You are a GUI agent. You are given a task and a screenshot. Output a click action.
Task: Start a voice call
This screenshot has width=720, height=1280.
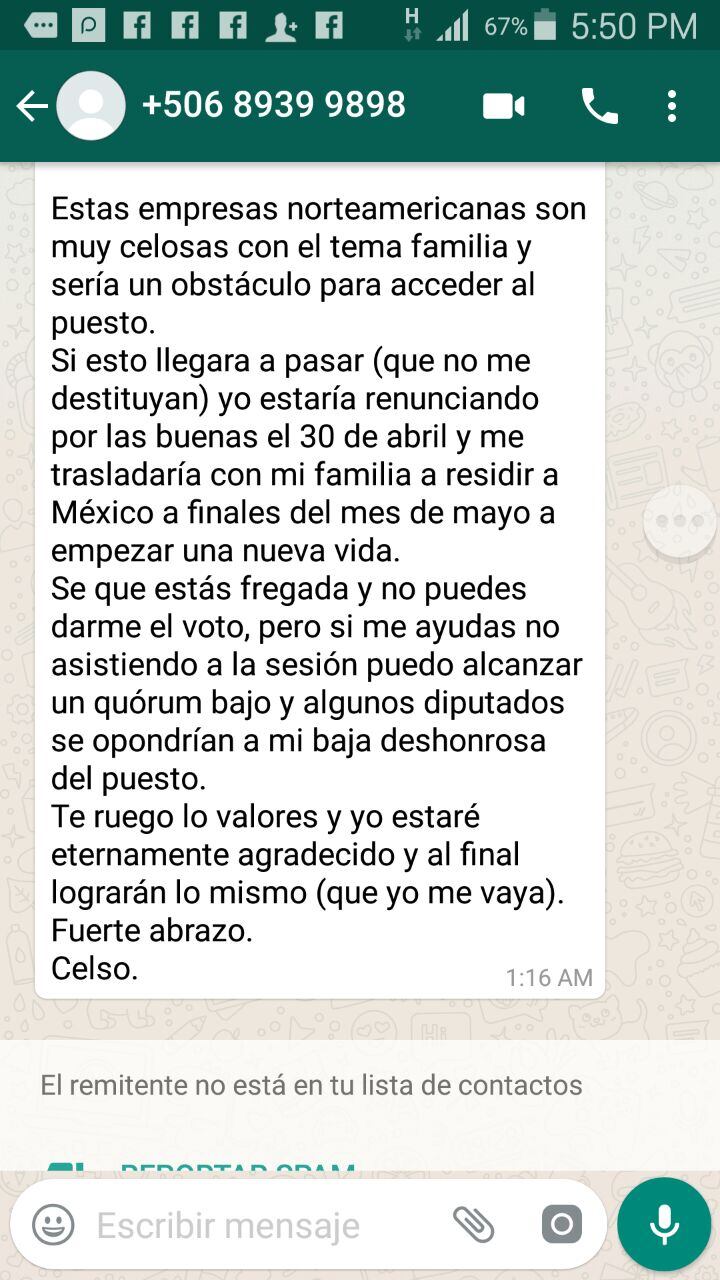coord(599,106)
